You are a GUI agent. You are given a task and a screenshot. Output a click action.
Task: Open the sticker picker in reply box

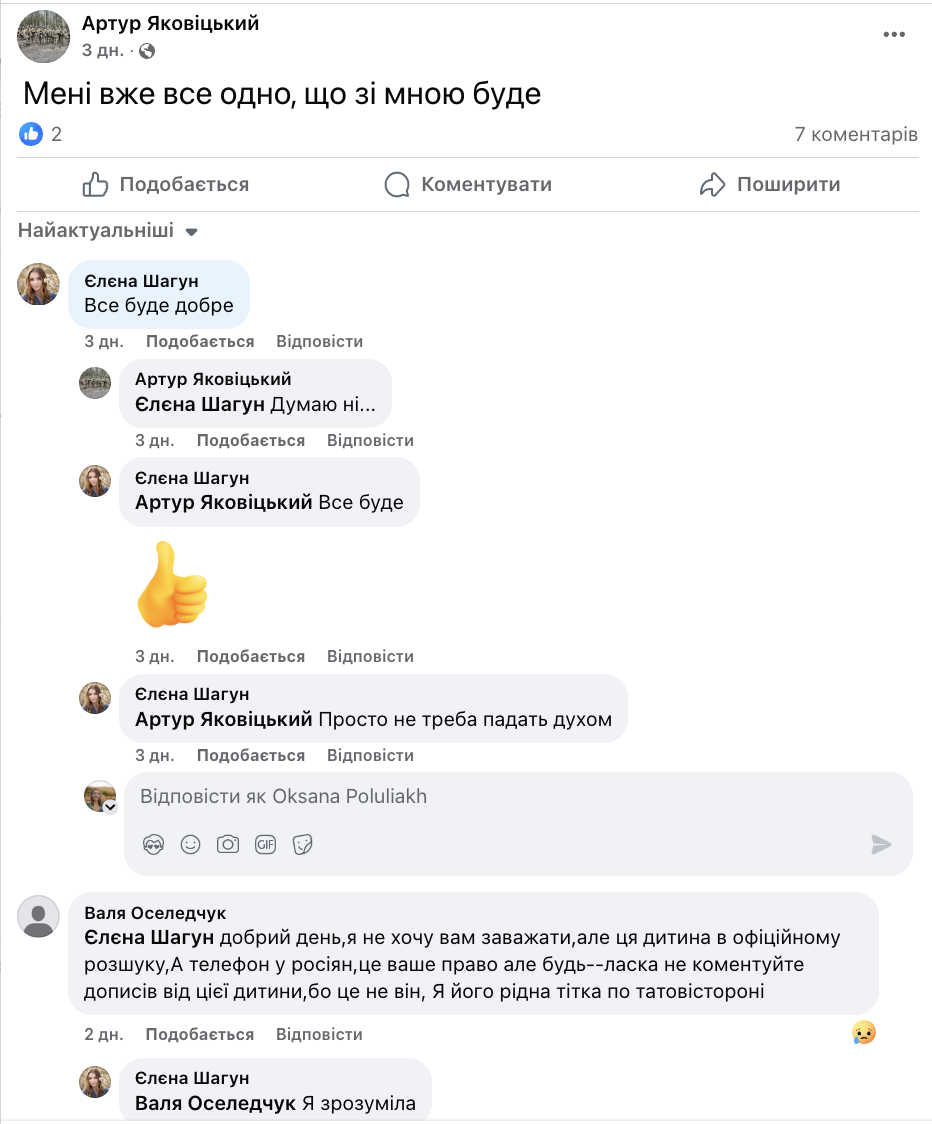(x=303, y=845)
